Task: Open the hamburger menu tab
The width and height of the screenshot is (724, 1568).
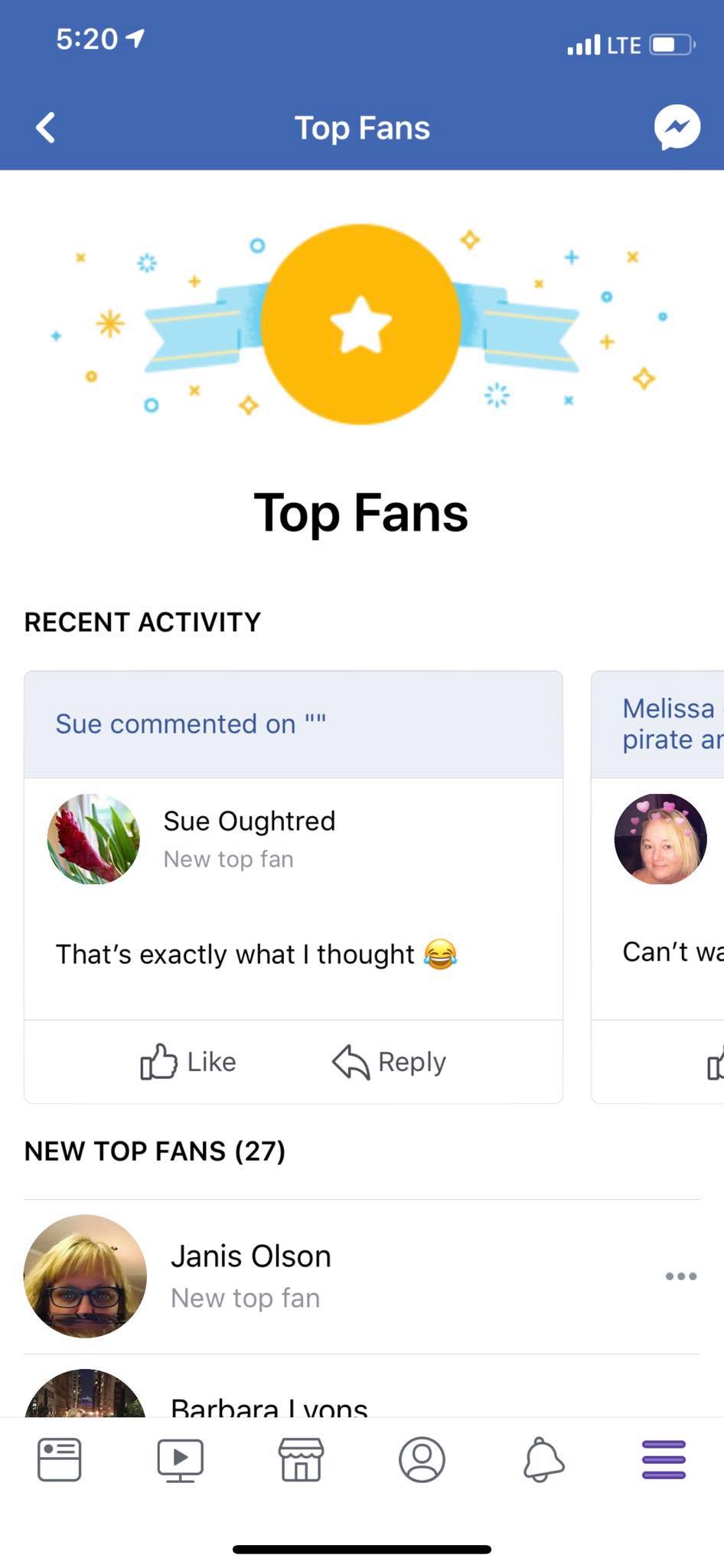Action: (664, 1459)
